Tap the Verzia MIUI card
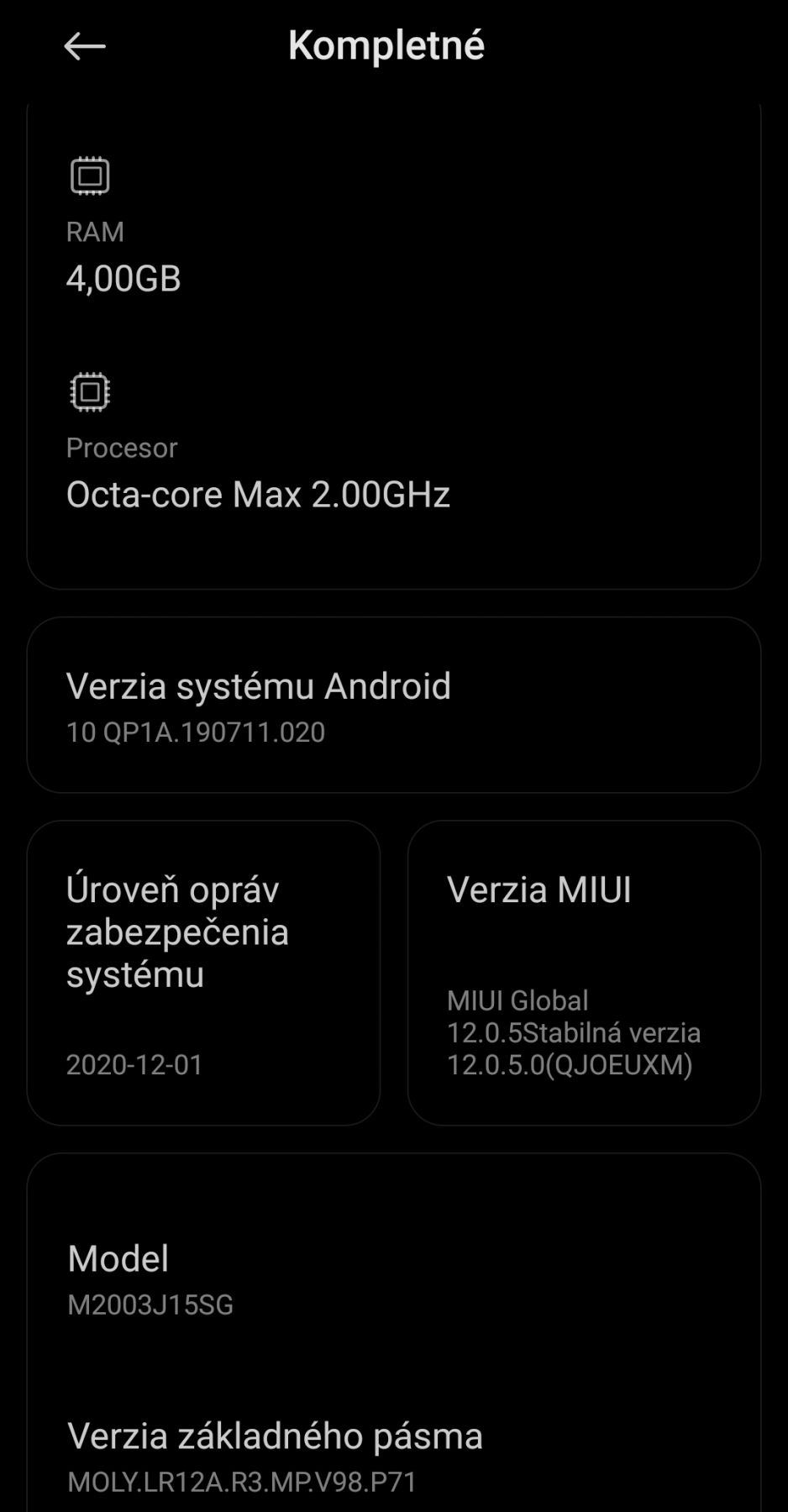Viewport: 788px width, 1512px height. [584, 973]
